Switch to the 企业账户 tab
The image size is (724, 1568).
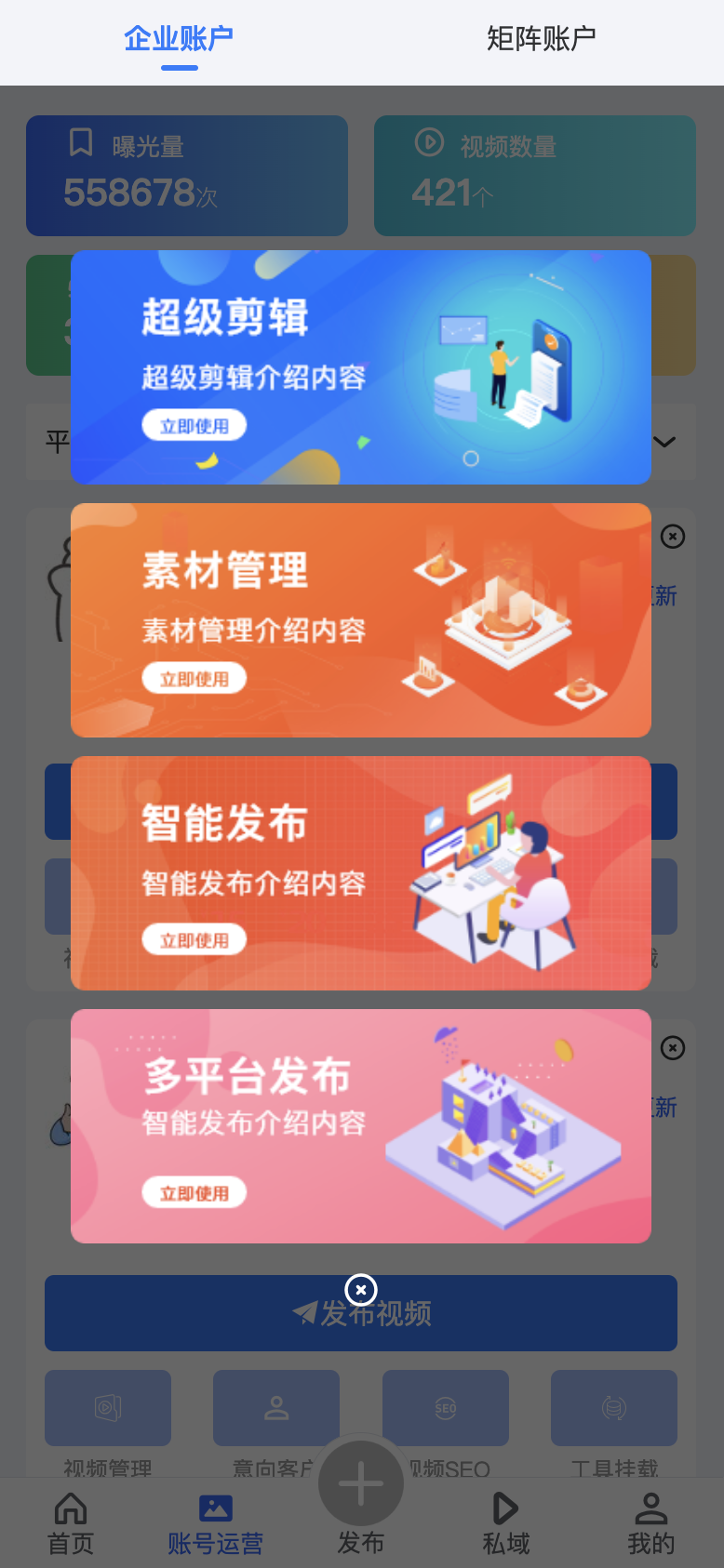tap(179, 39)
